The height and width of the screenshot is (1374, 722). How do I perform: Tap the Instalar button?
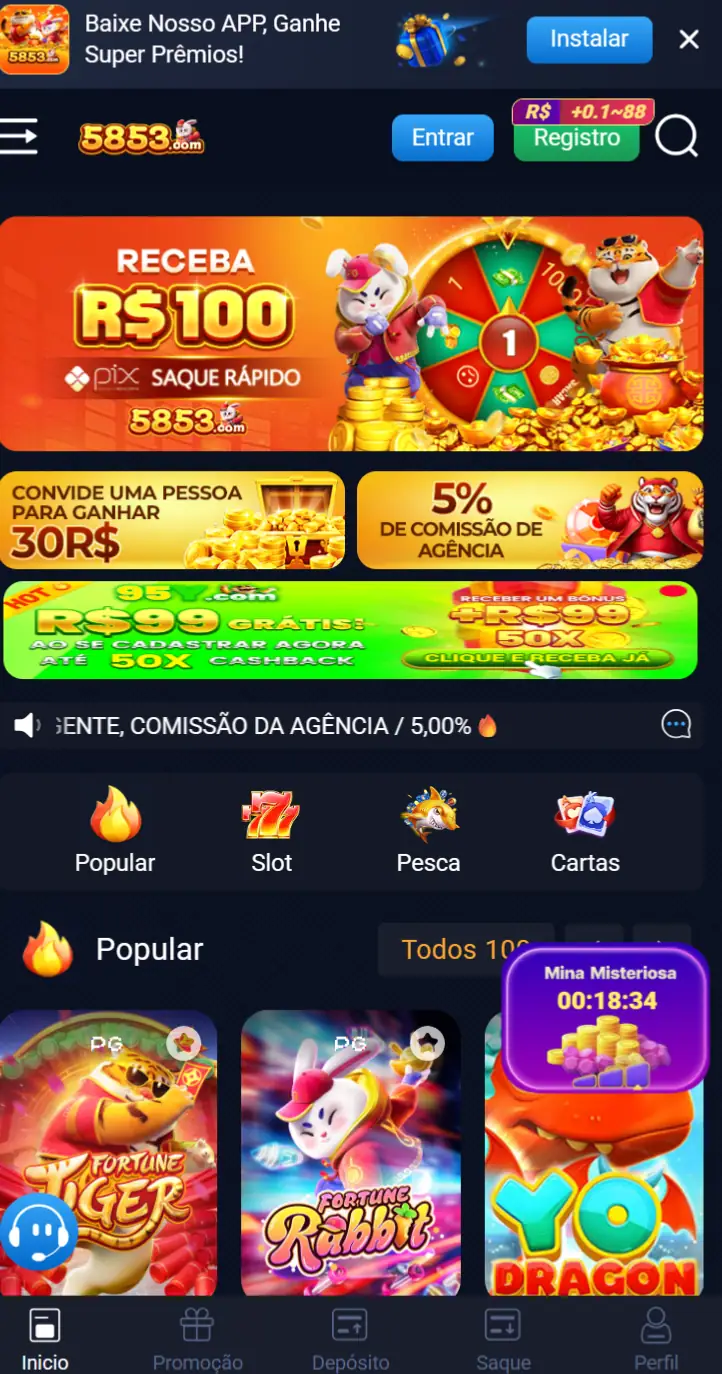589,40
